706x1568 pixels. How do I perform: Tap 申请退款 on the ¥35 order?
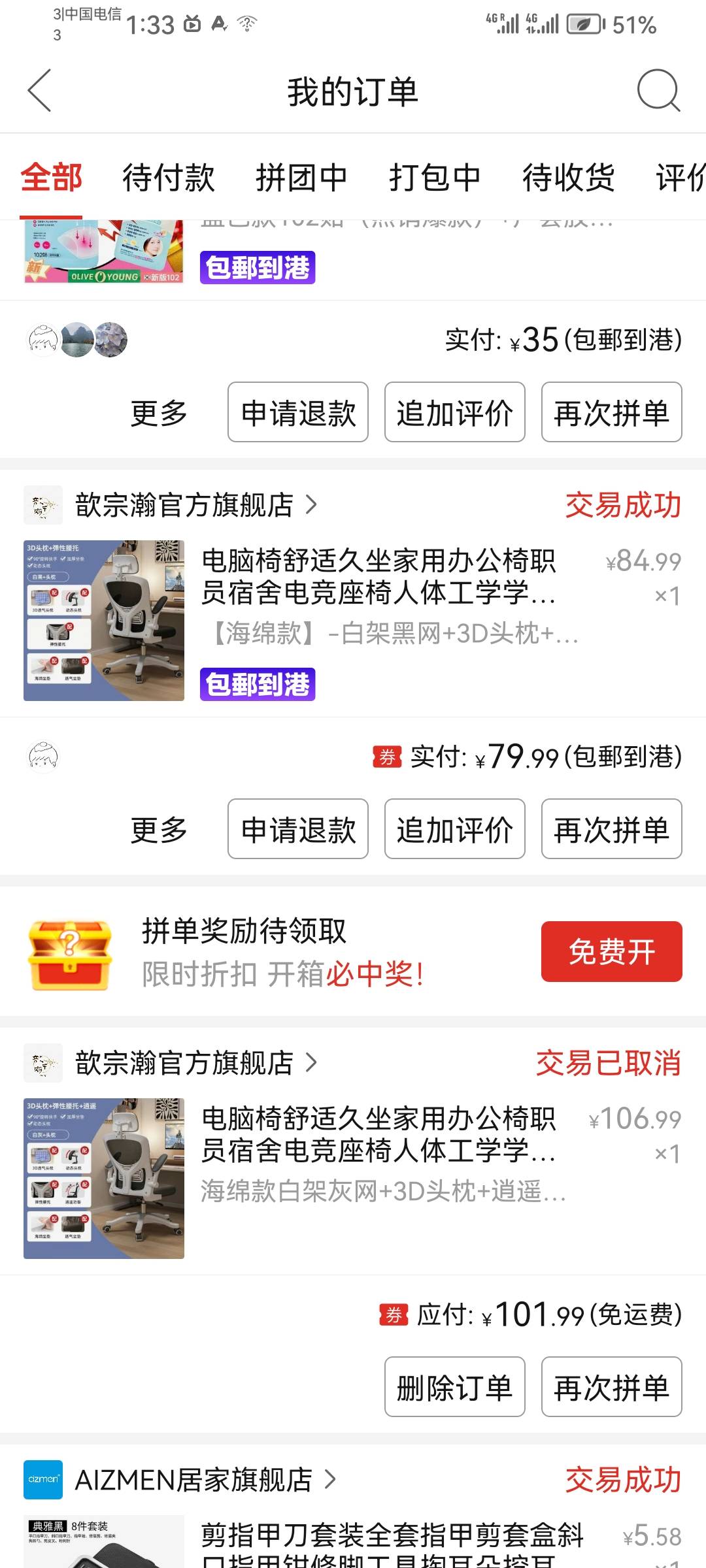297,412
